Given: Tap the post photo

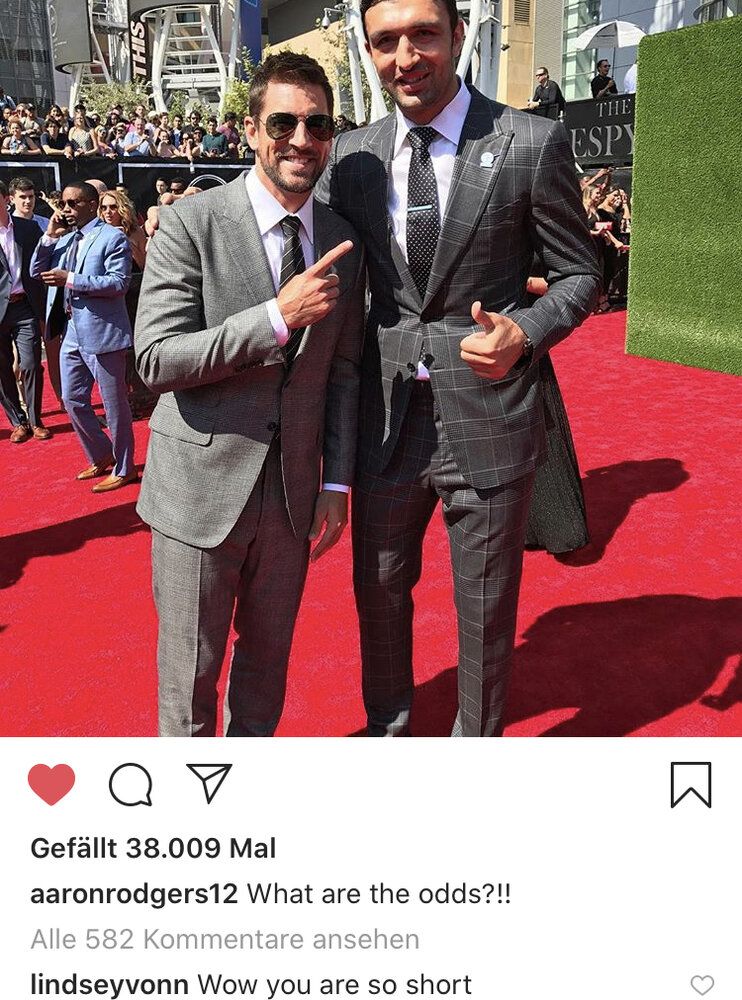Looking at the screenshot, I should coord(371,368).
